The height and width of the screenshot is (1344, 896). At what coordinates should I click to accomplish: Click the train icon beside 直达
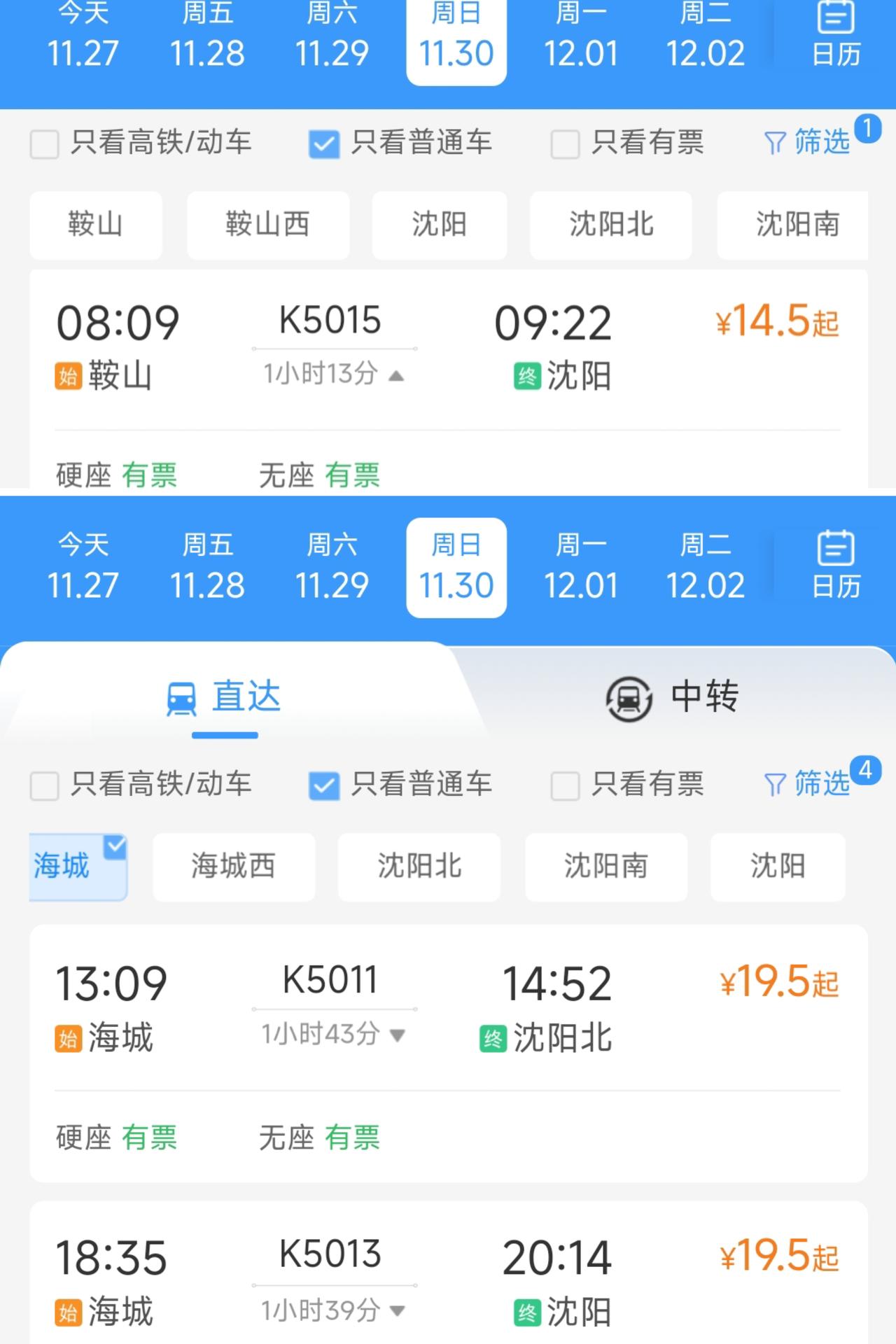[x=183, y=698]
